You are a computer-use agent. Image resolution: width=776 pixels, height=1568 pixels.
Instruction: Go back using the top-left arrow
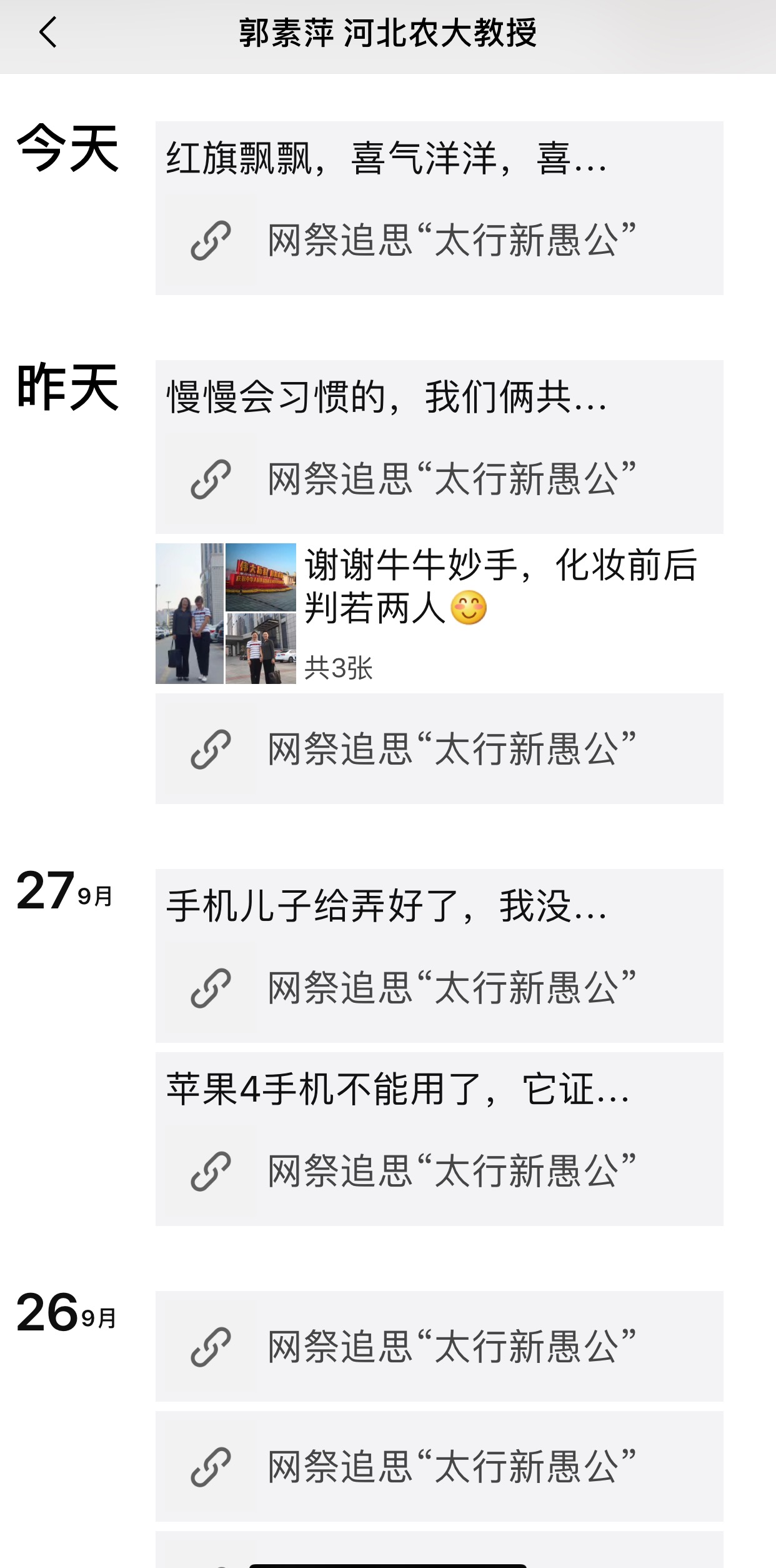[48, 33]
